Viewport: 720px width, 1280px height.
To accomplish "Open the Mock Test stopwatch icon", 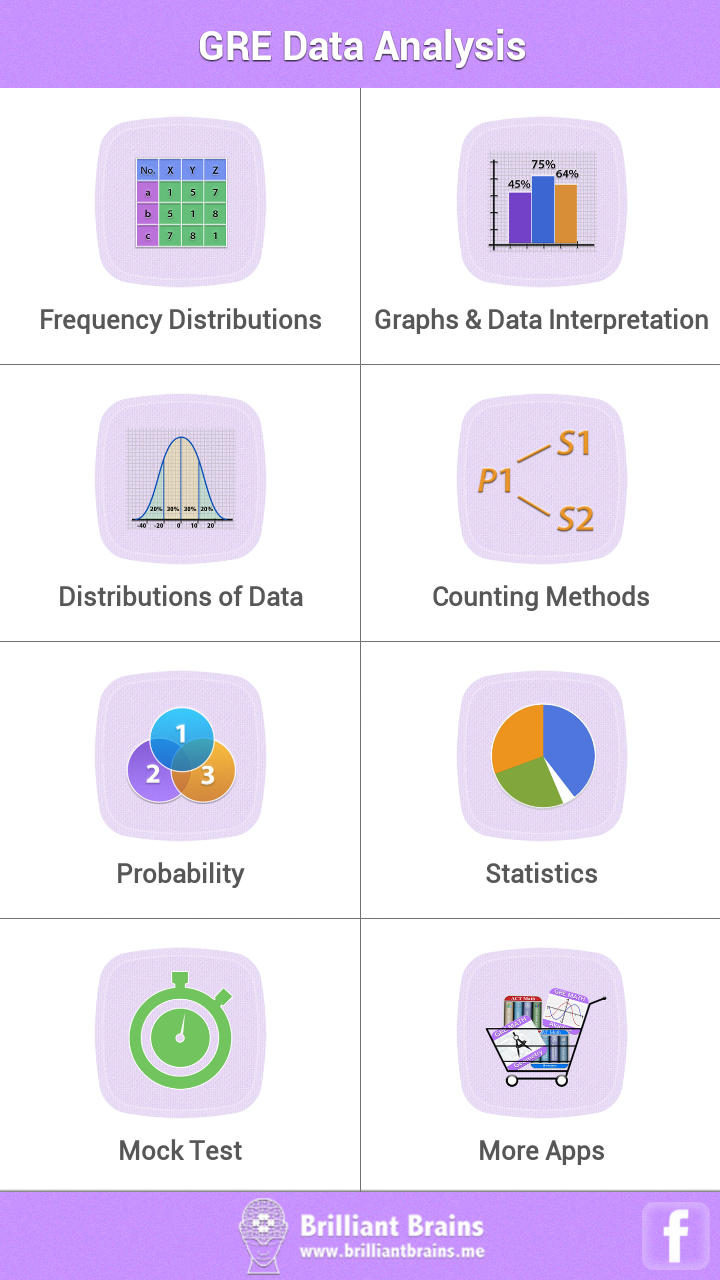I will pyautogui.click(x=180, y=1031).
